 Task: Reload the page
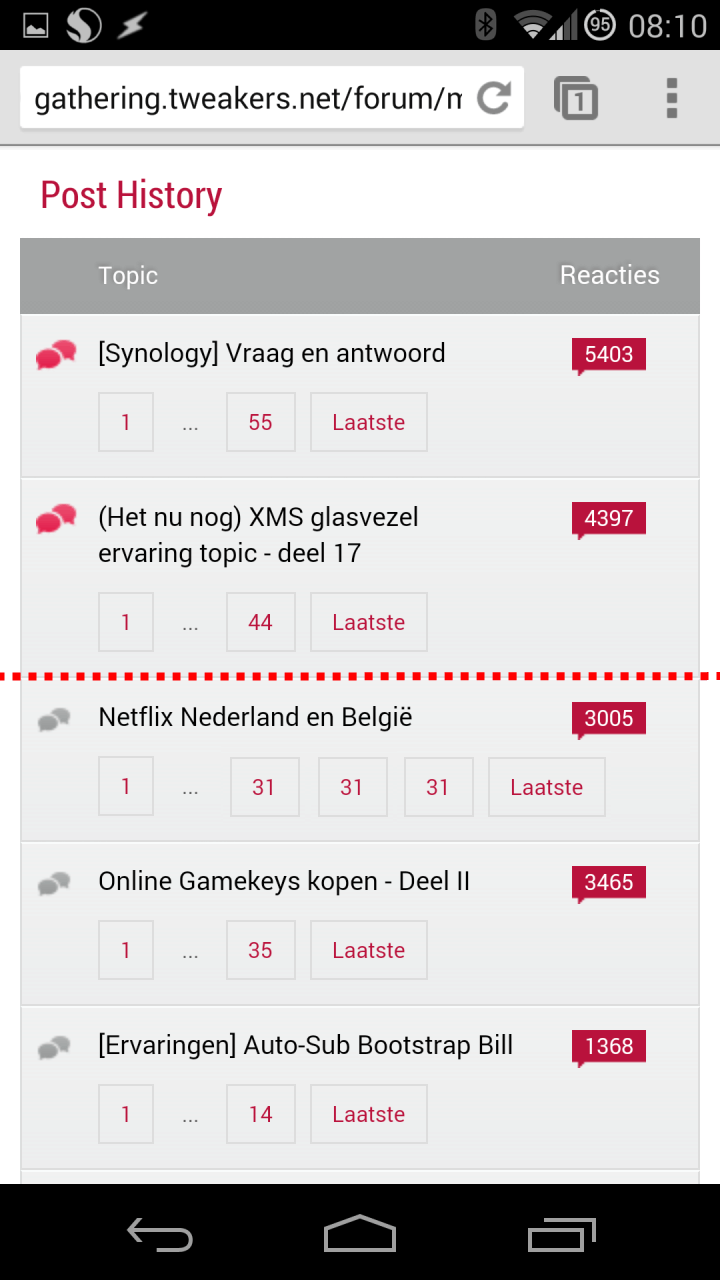click(x=494, y=98)
